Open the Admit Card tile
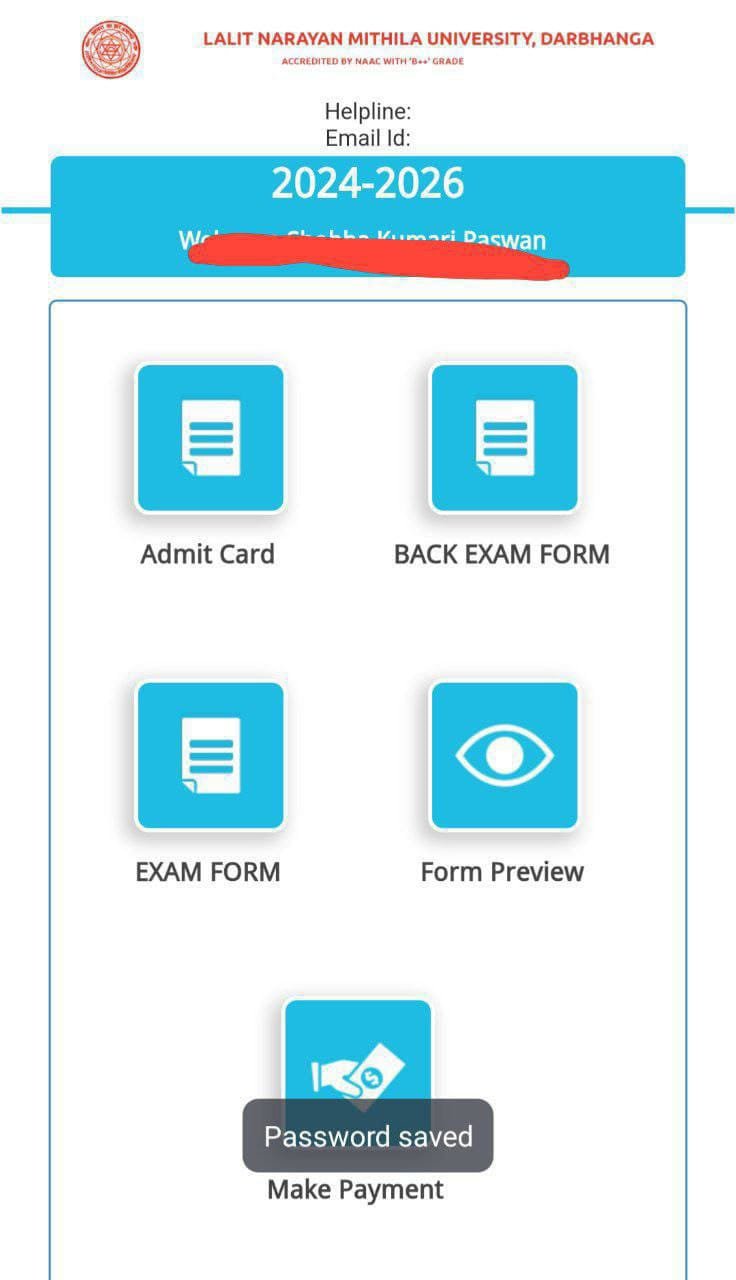Image resolution: width=736 pixels, height=1280 pixels. [210, 439]
